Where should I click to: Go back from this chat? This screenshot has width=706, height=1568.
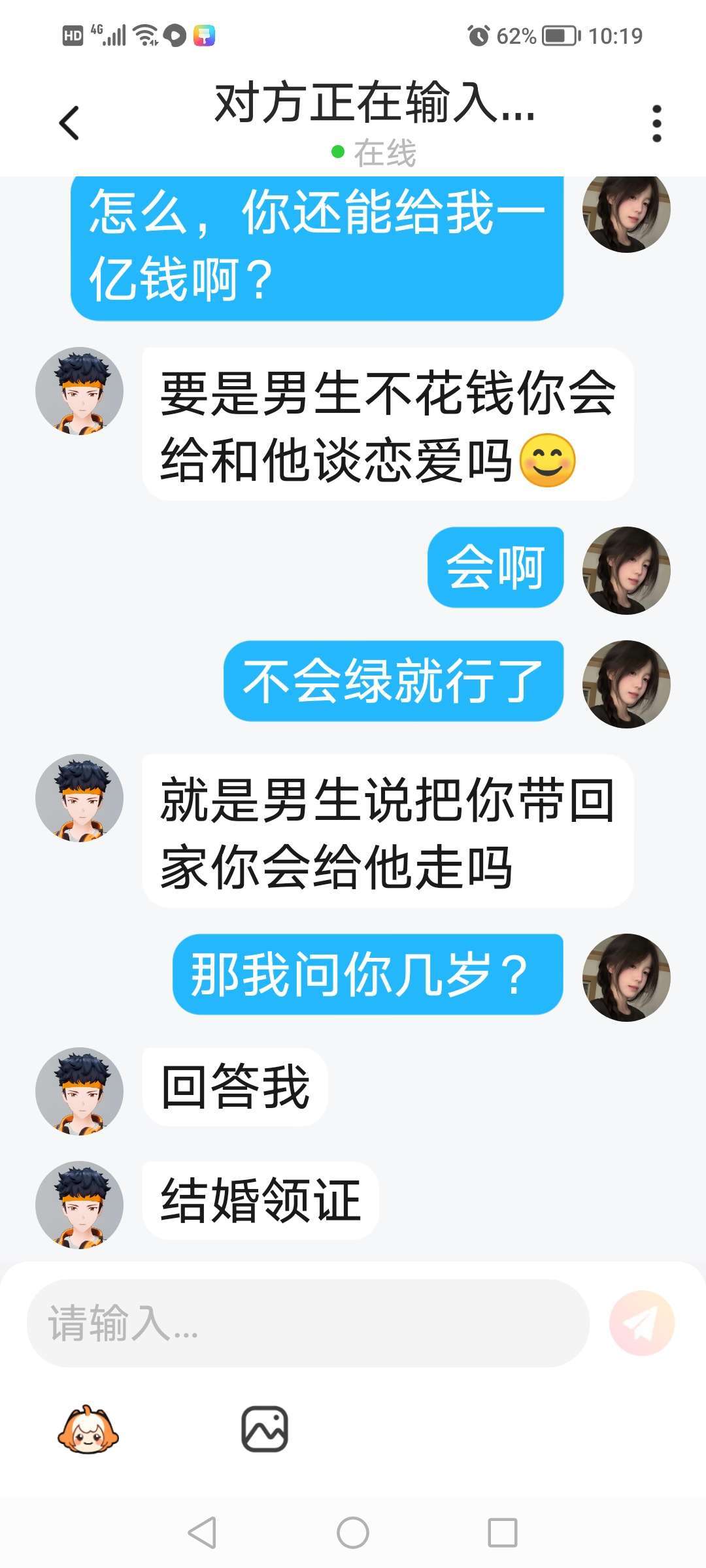coord(69,123)
